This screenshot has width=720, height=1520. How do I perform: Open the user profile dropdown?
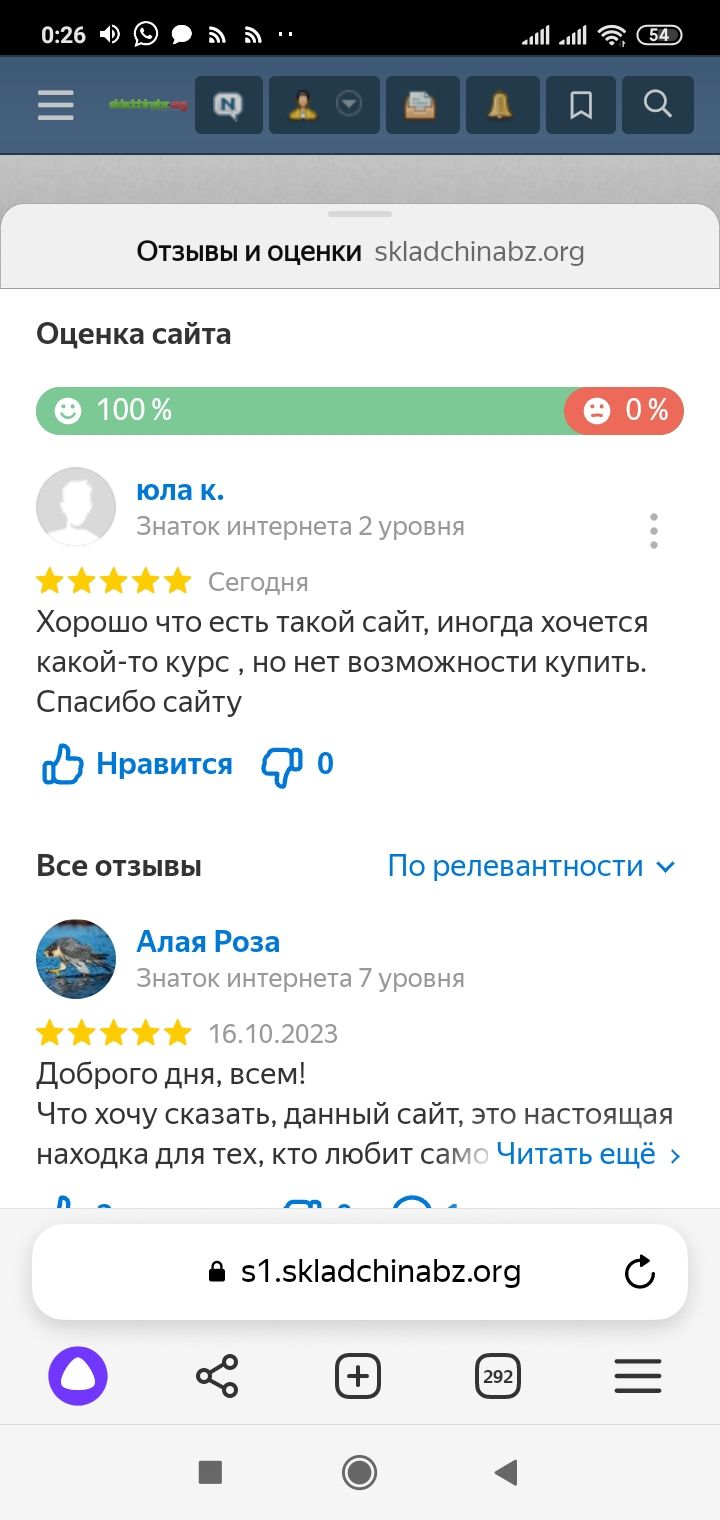click(324, 105)
